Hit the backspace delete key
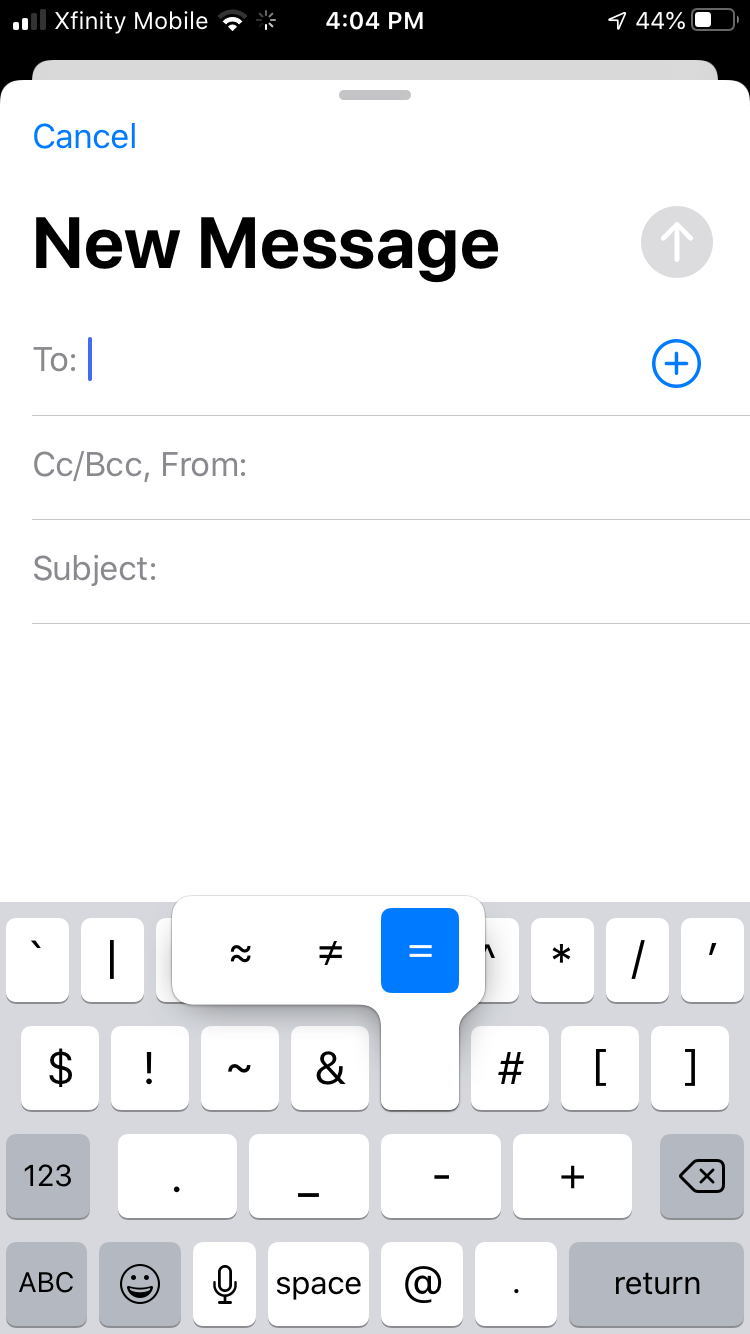Viewport: 750px width, 1334px height. coord(702,1176)
